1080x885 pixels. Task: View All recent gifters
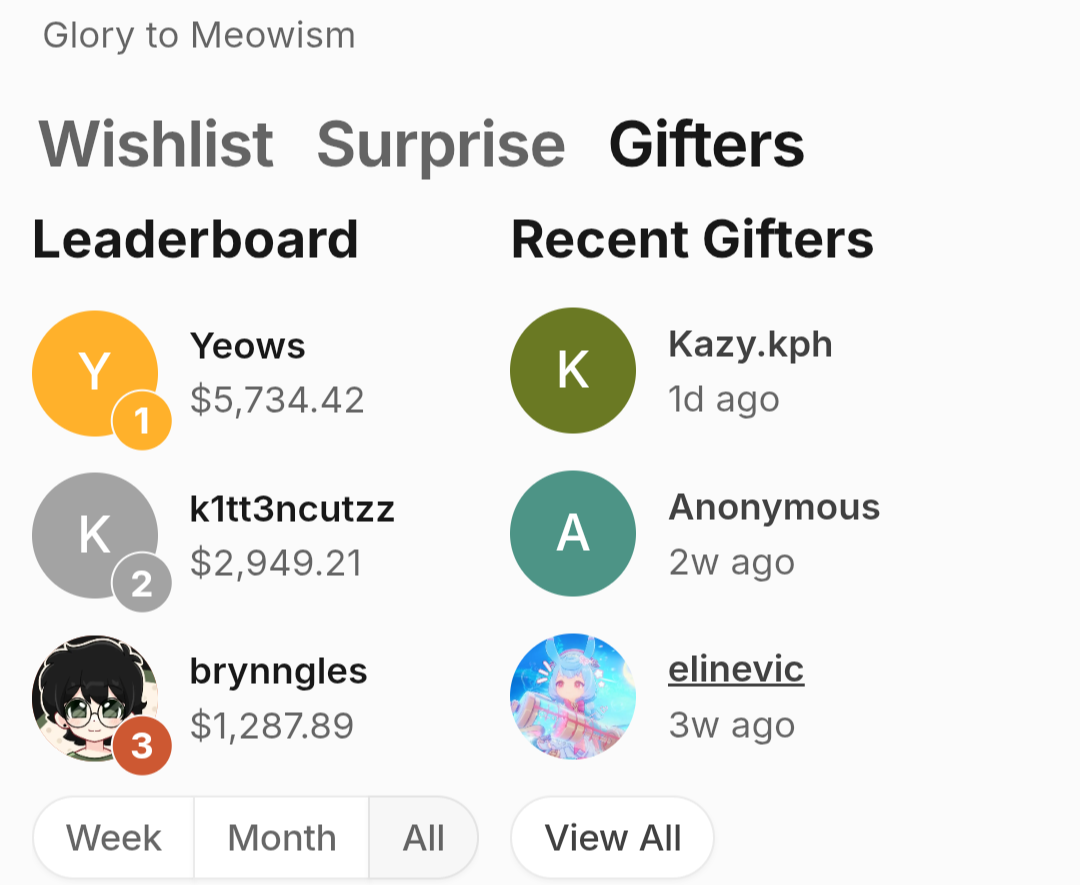[612, 837]
